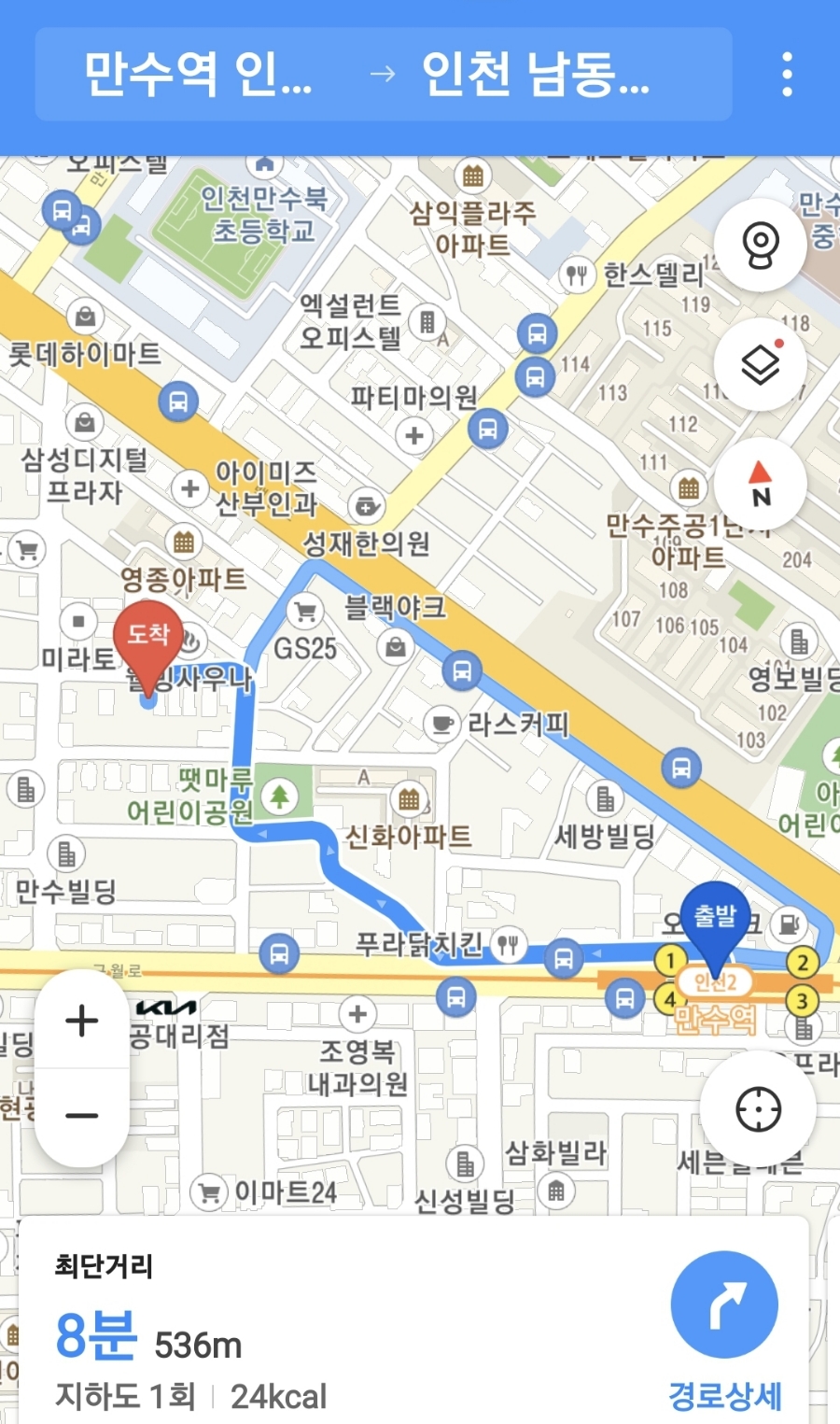Open route details with 경로상세 button

pyautogui.click(x=724, y=1326)
